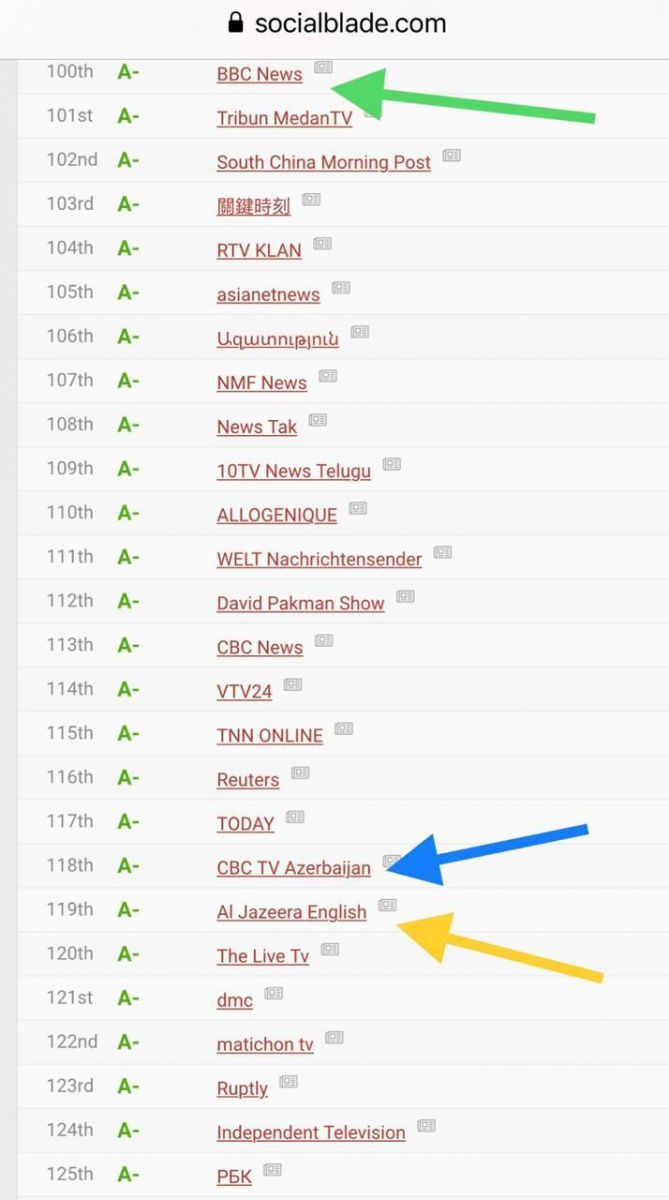Open 10TV News Telugu stats

pos(294,471)
